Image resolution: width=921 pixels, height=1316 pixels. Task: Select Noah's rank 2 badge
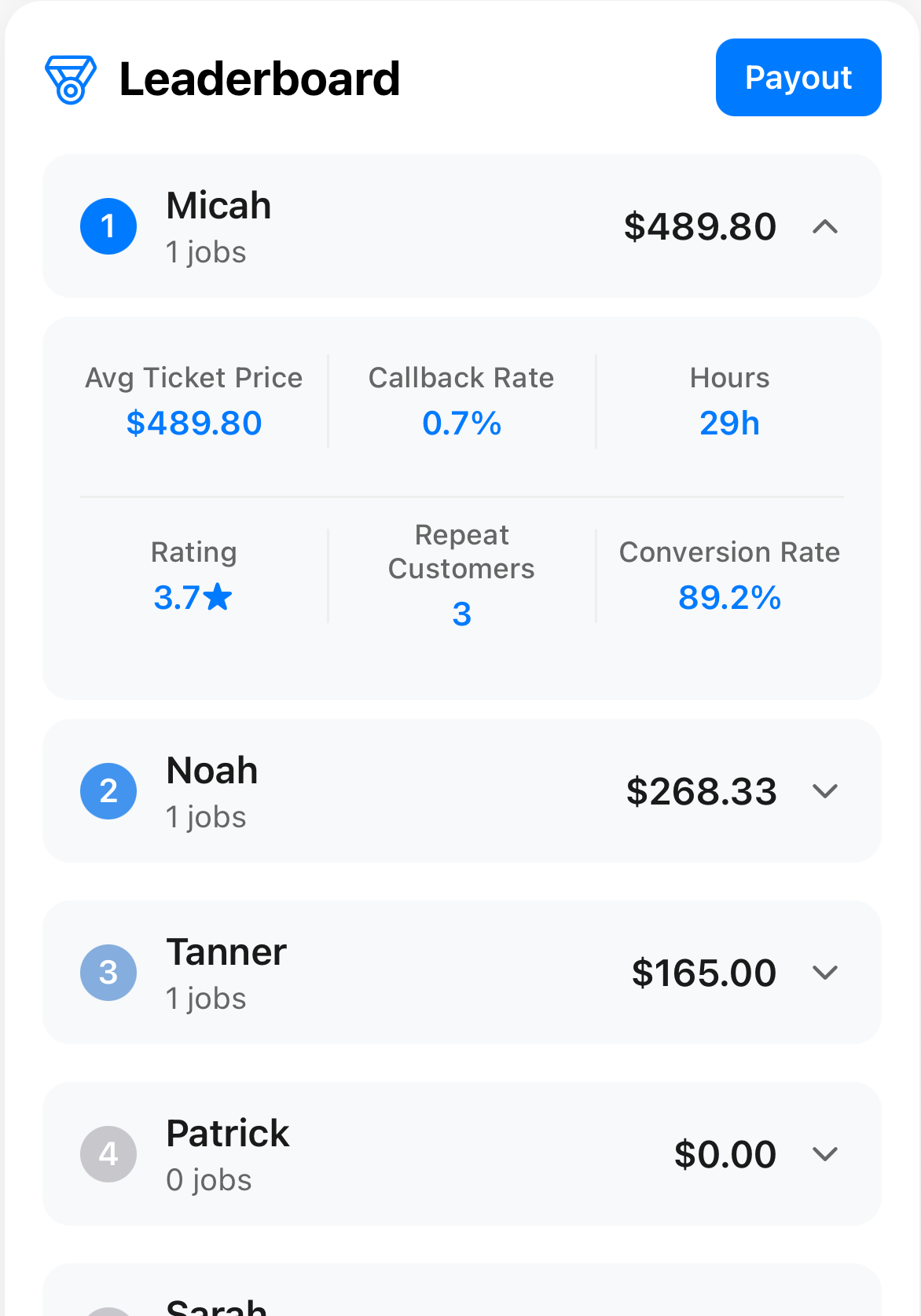[108, 791]
